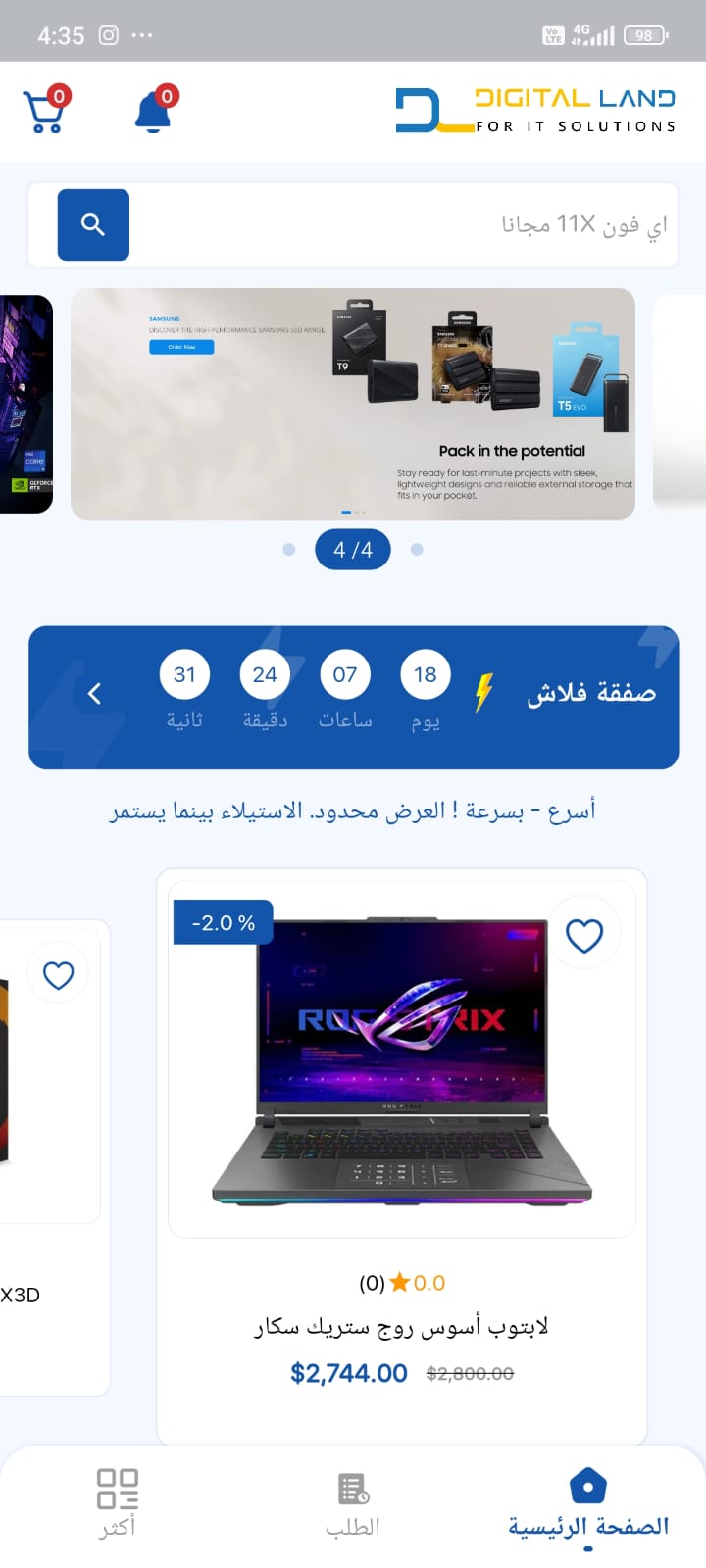
Task: Open the notifications bell
Action: 154,111
